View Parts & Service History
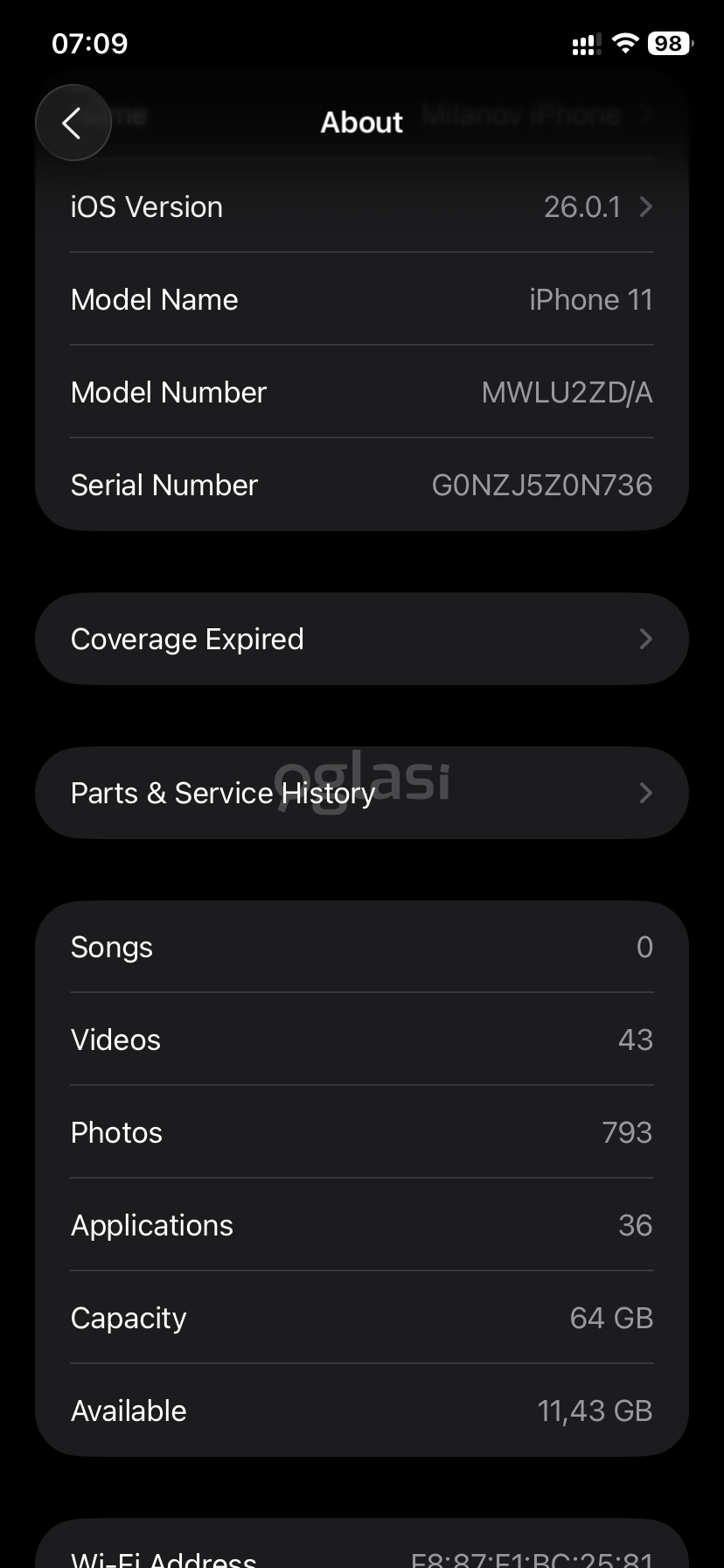Image resolution: width=724 pixels, height=1568 pixels. point(362,794)
